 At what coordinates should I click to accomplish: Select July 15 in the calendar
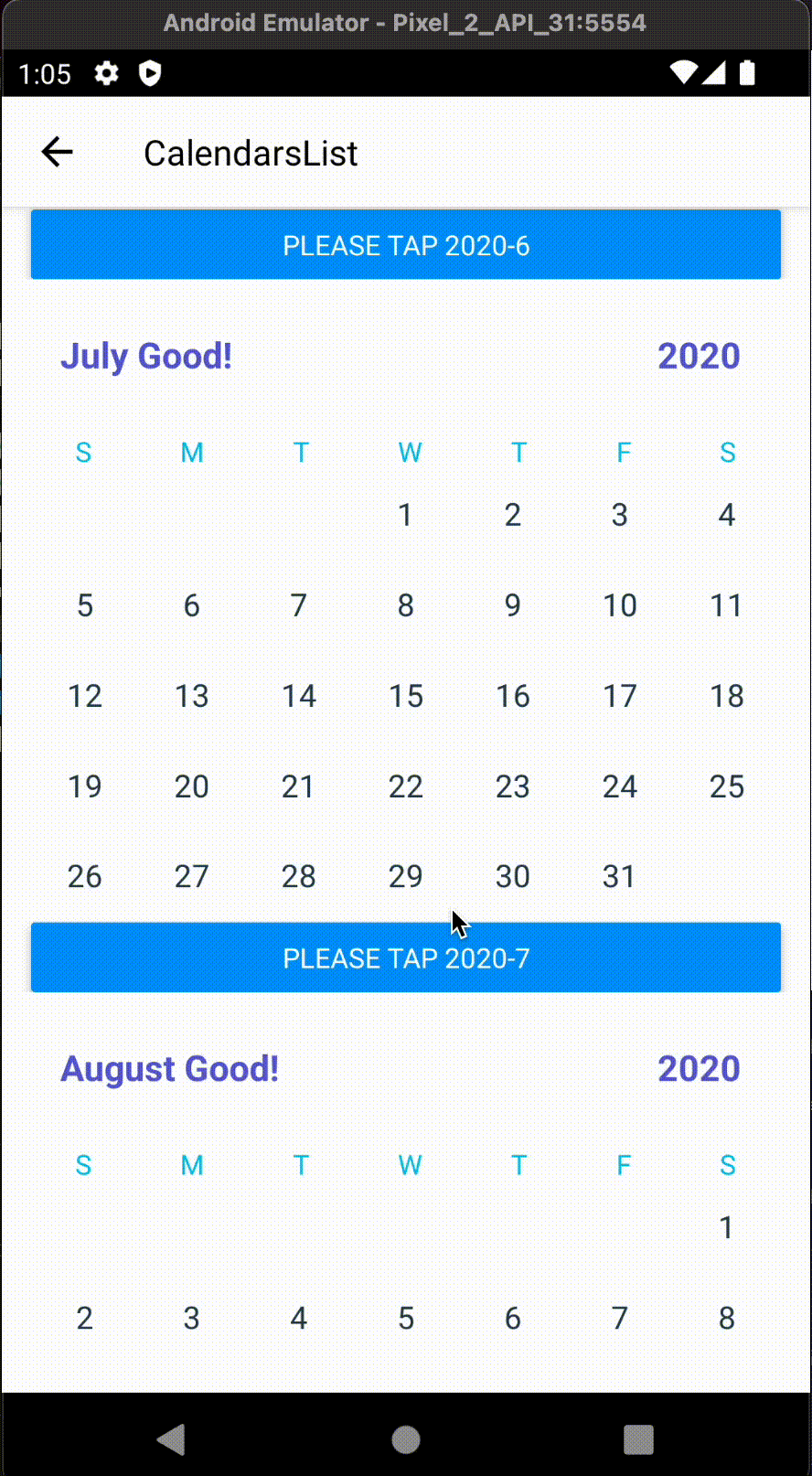tap(405, 696)
